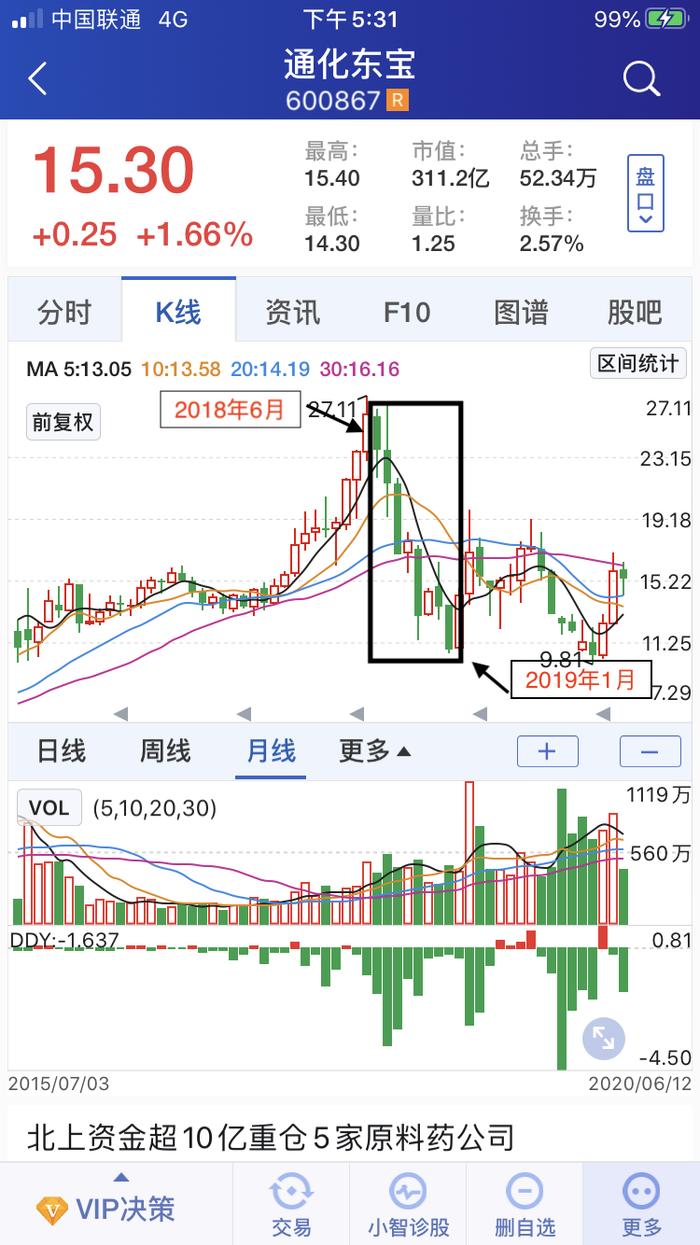700x1245 pixels.
Task: Select the 月线 chart period
Action: 271,751
